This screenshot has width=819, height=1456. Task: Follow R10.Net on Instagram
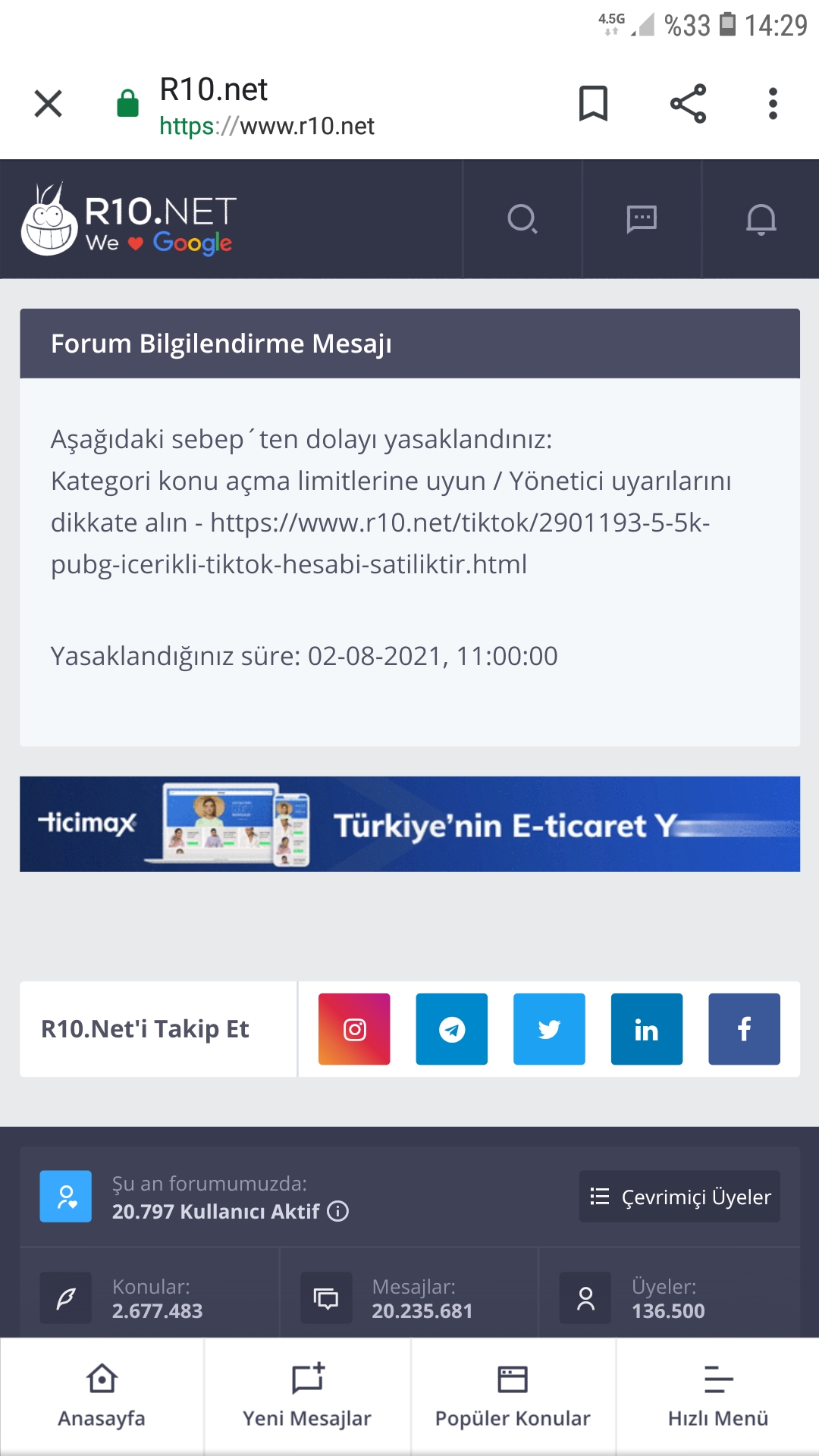coord(354,1029)
